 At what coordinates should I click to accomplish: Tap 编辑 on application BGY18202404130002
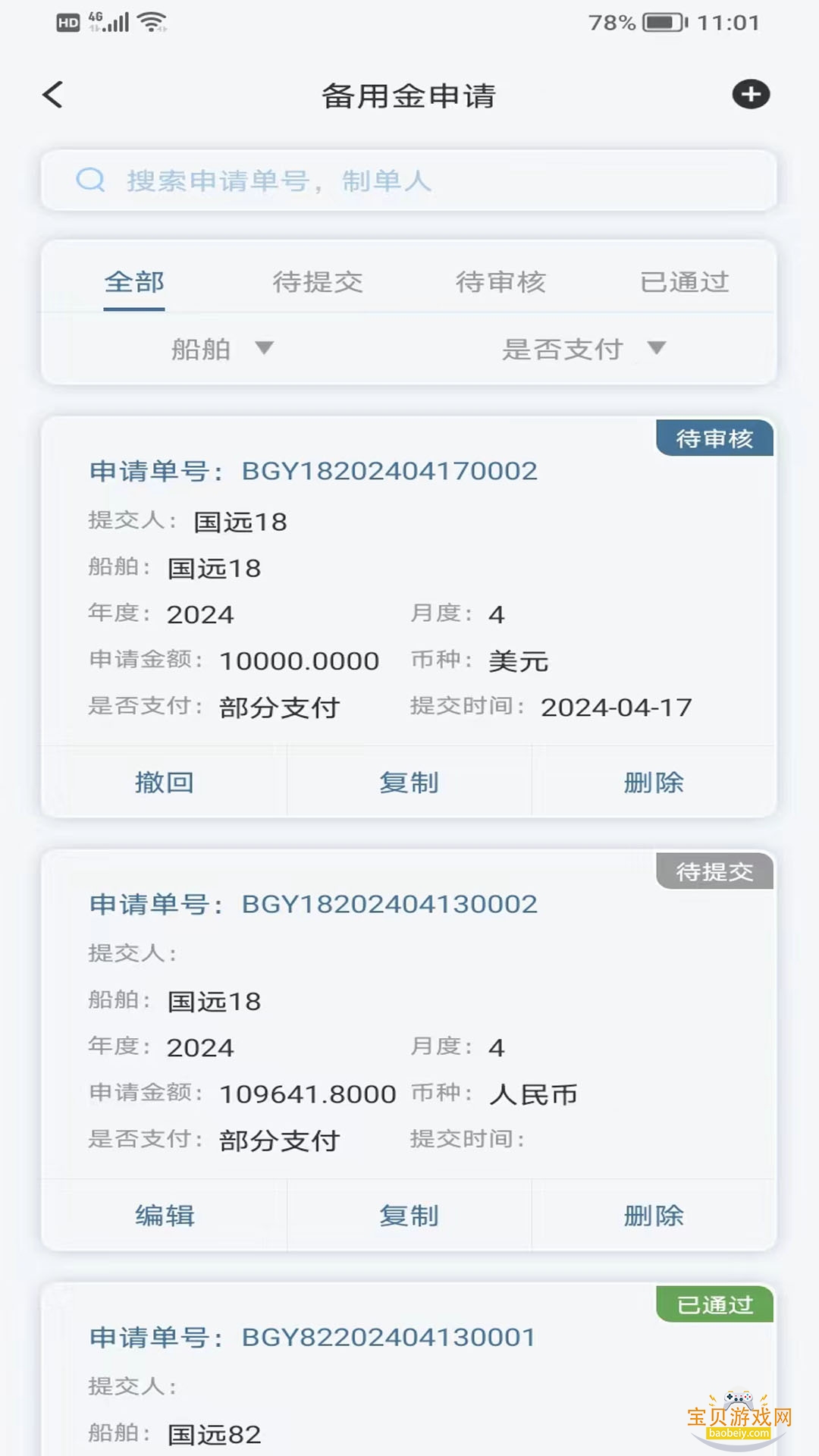(164, 1215)
